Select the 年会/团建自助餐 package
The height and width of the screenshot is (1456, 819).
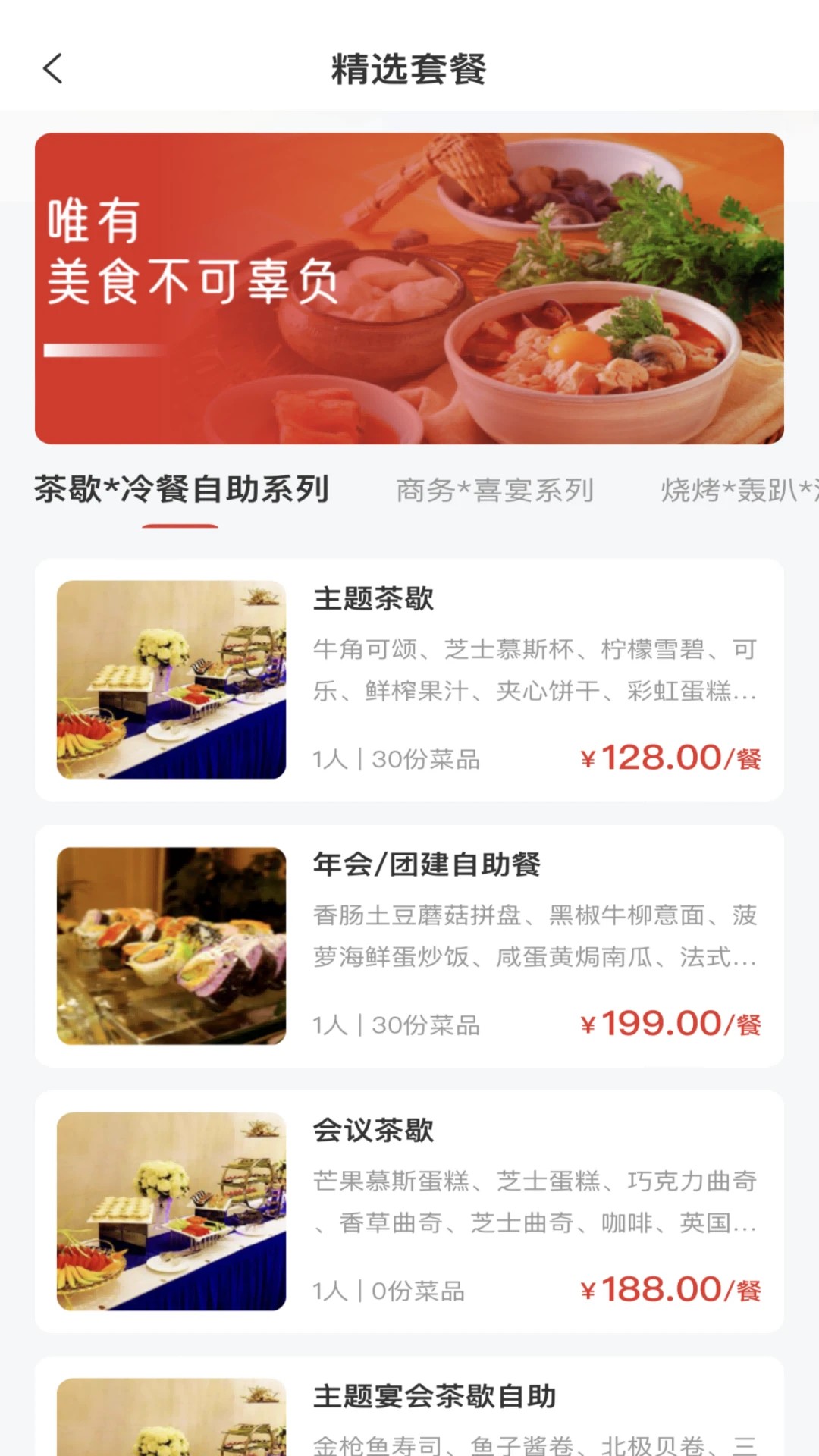coord(428,864)
